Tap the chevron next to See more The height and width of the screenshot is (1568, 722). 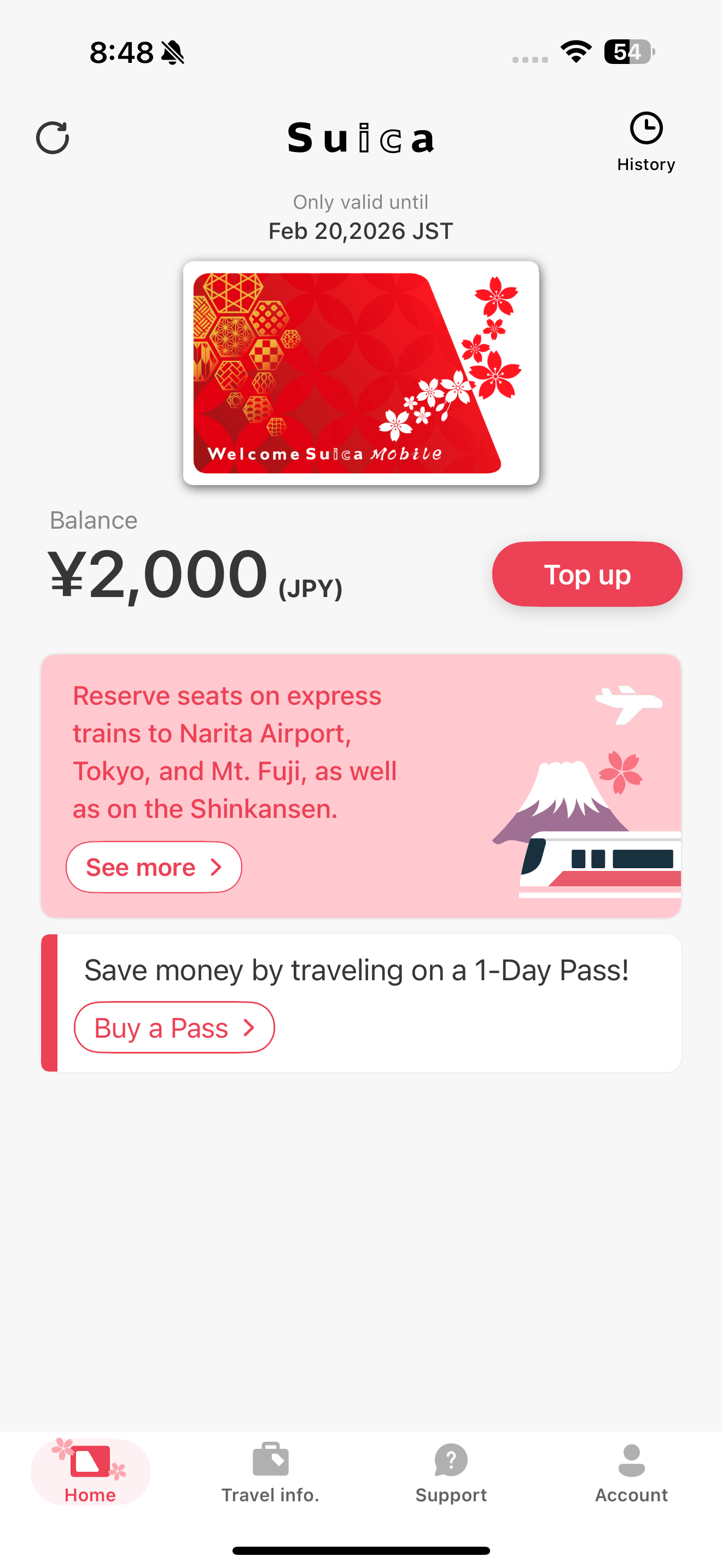coord(216,867)
